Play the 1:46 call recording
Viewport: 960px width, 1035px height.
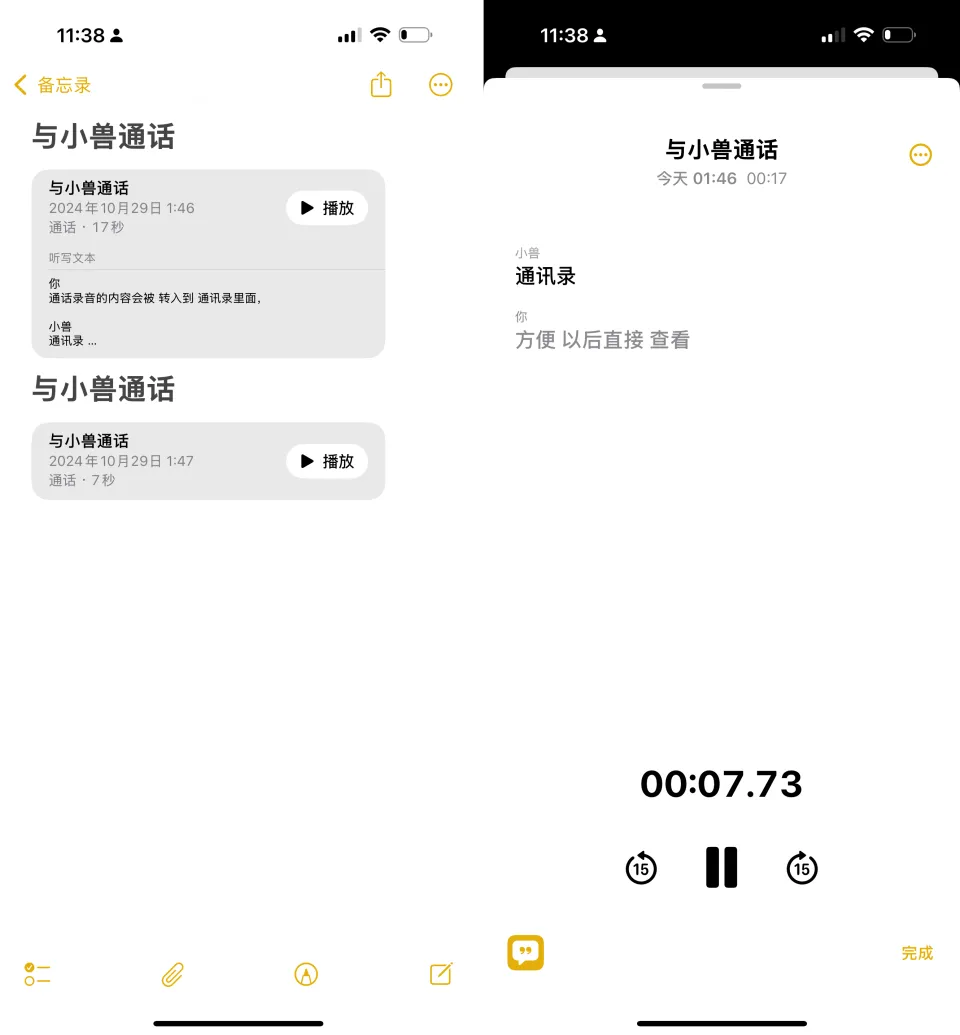327,208
